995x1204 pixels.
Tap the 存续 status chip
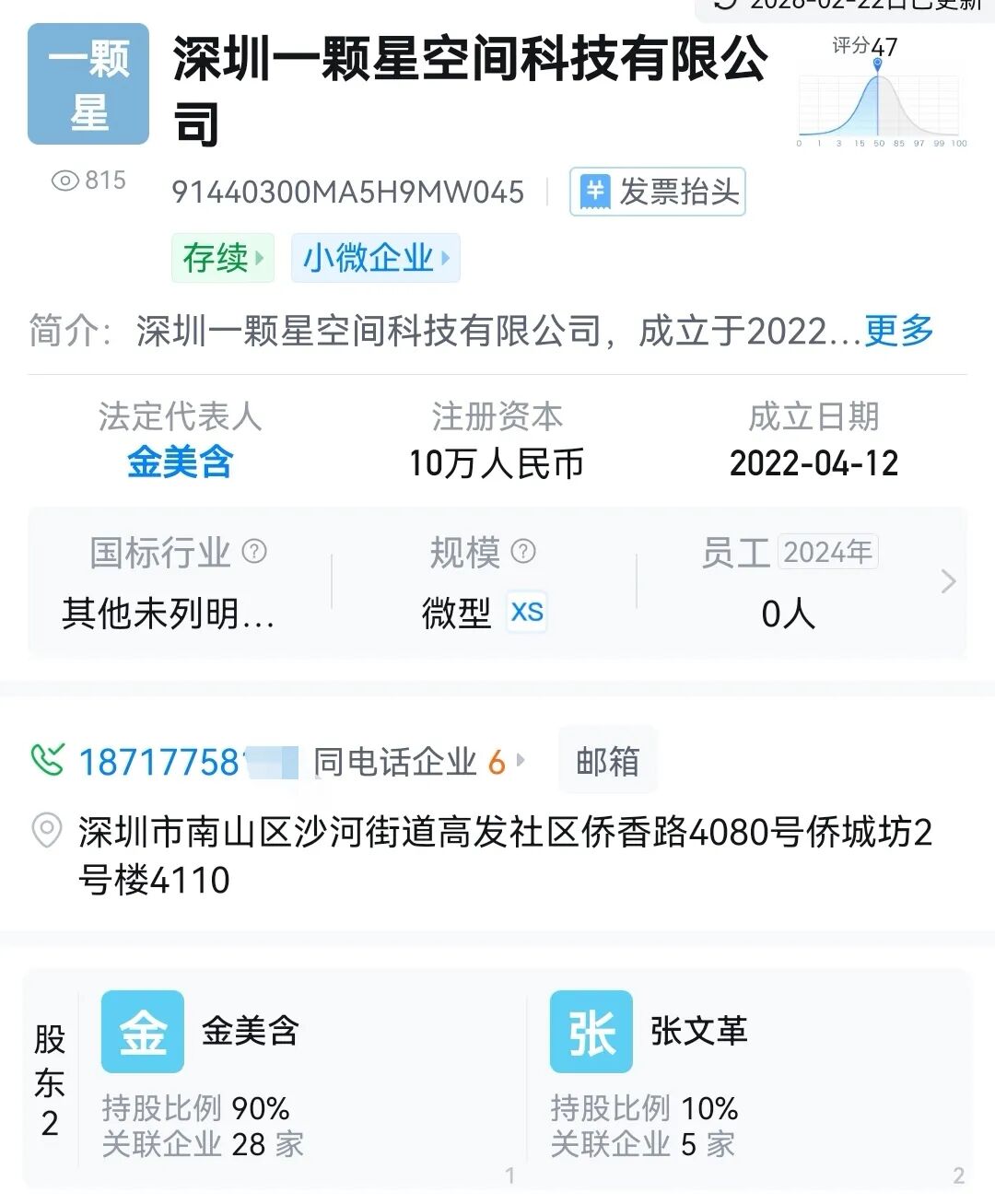[223, 258]
